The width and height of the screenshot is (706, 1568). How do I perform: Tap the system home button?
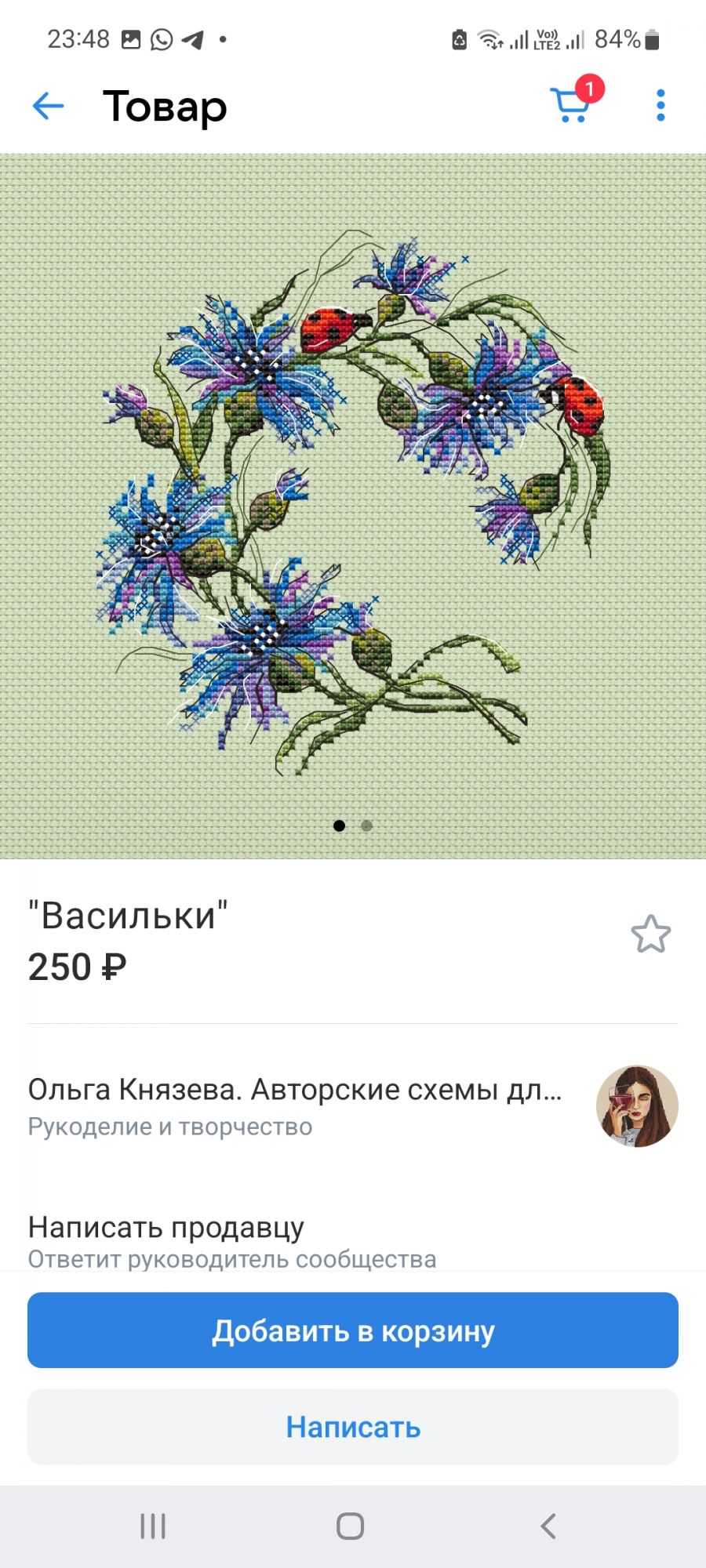[351, 1526]
